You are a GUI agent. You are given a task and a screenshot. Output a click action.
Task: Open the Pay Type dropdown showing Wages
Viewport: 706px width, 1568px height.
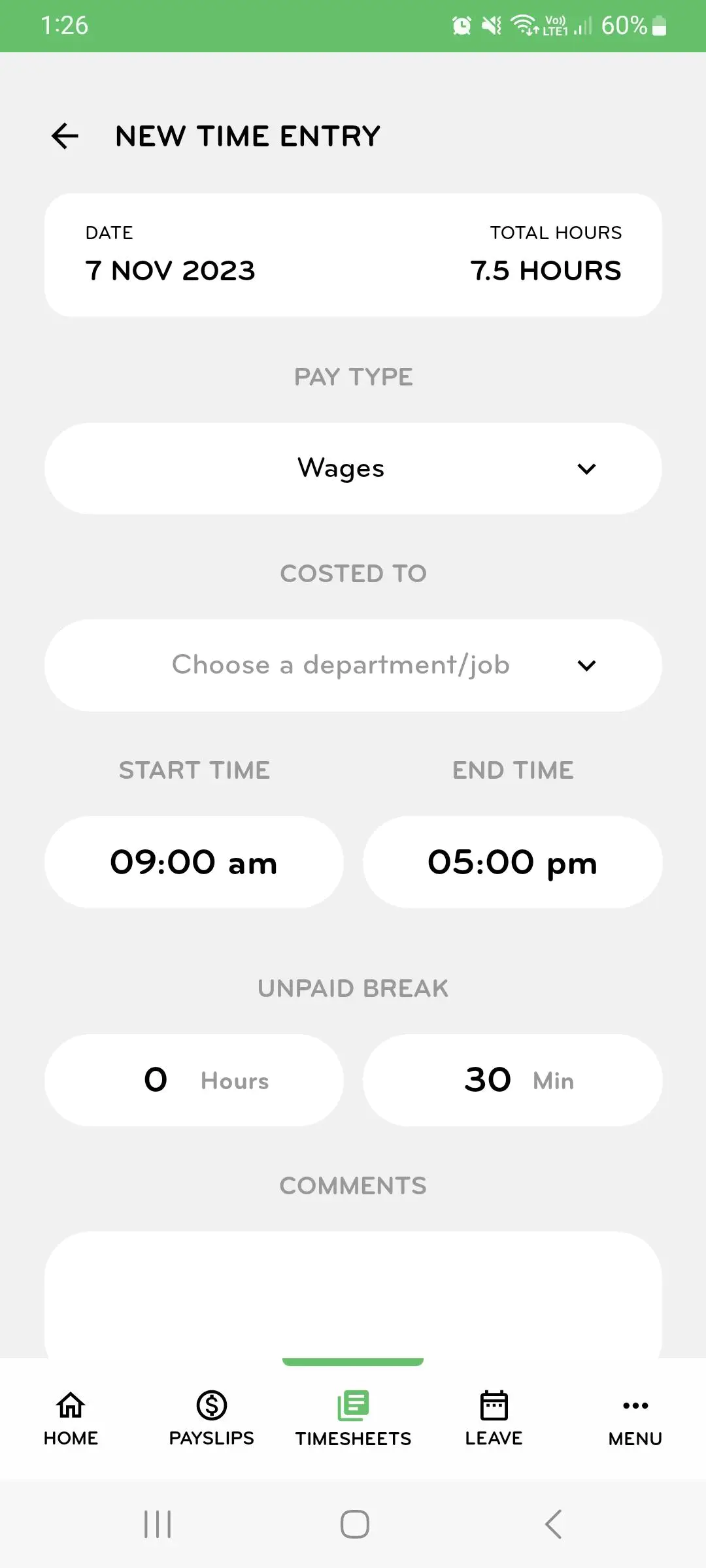click(353, 468)
